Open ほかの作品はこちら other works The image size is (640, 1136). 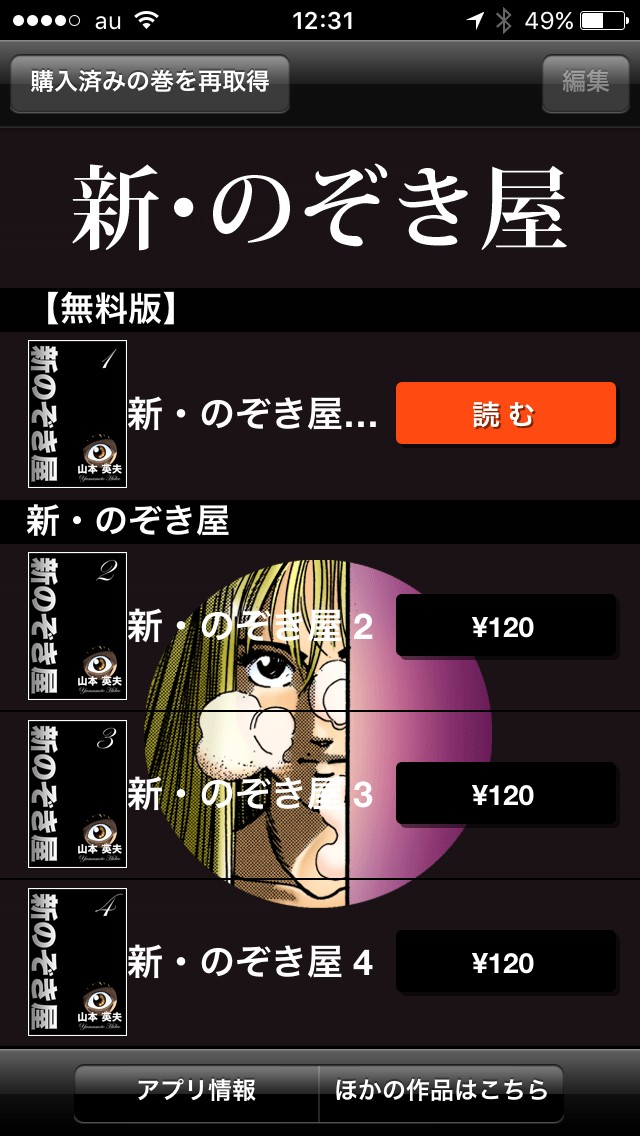pos(441,1090)
